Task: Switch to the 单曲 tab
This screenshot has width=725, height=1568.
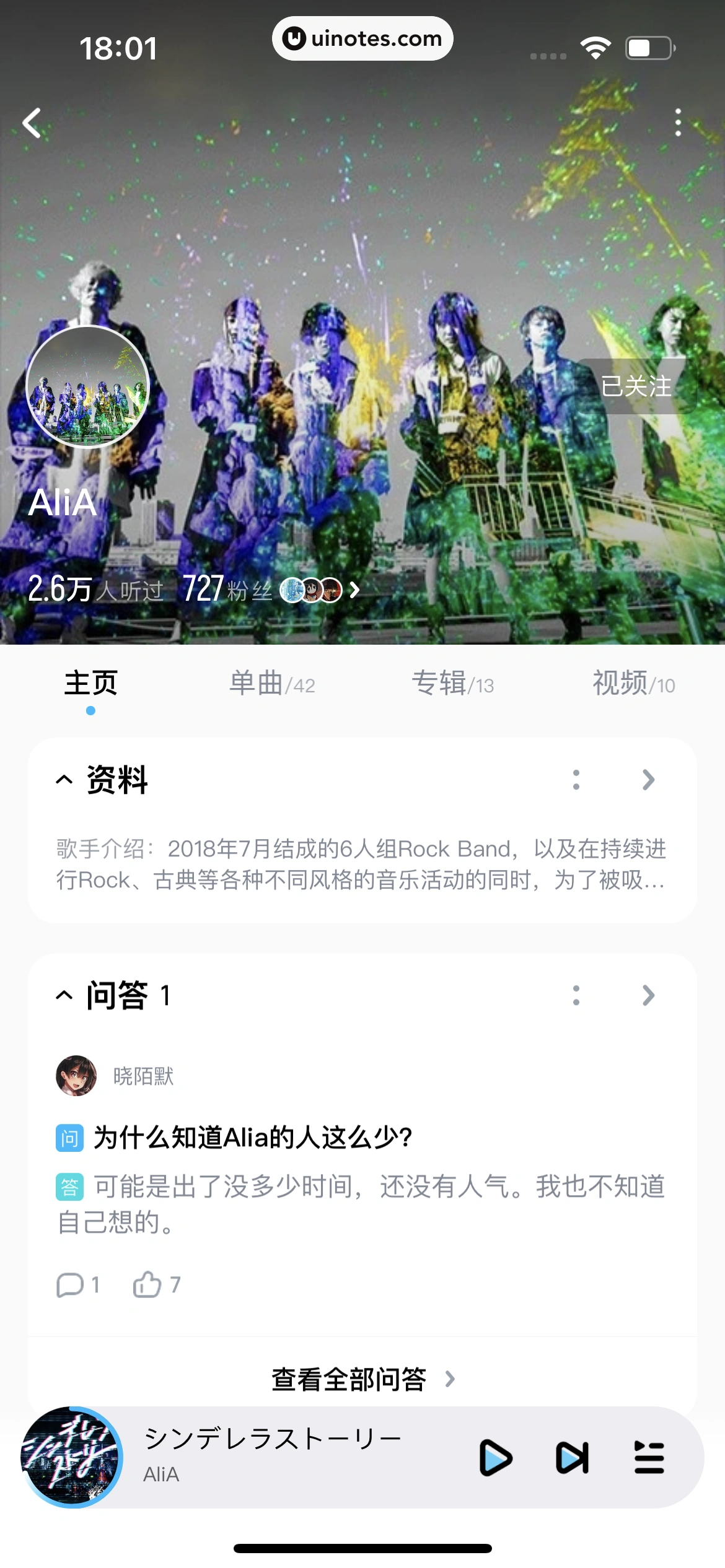Action: [x=271, y=684]
